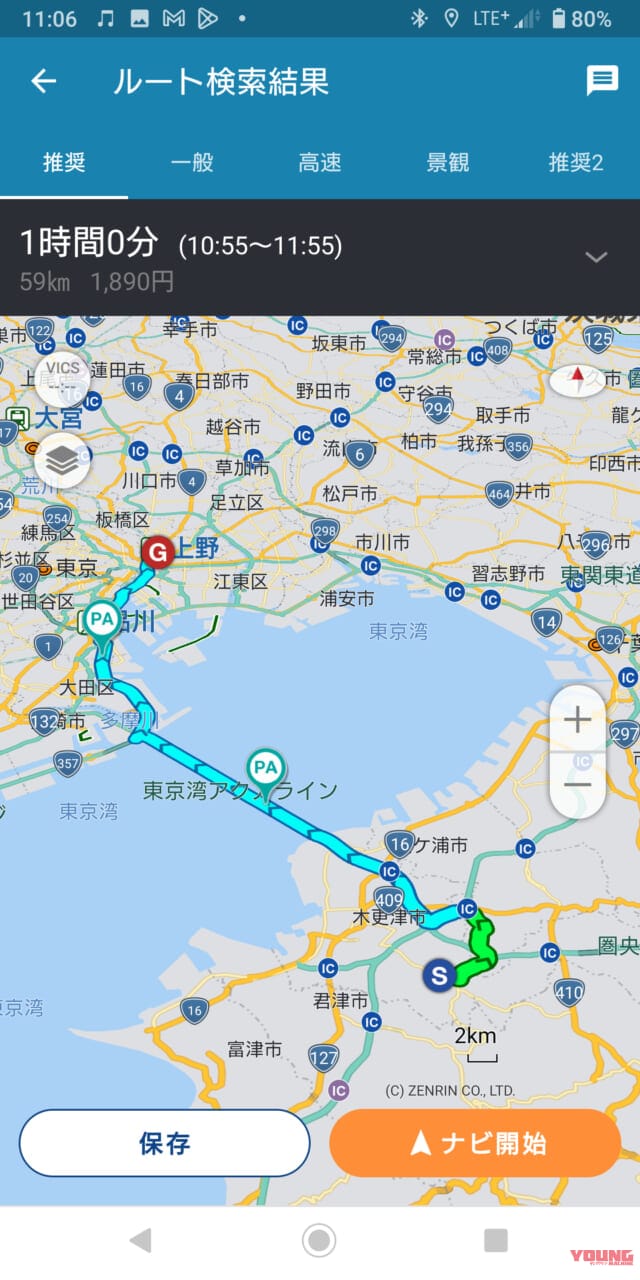640x1280 pixels.
Task: Tap the system home button
Action: 319,1241
